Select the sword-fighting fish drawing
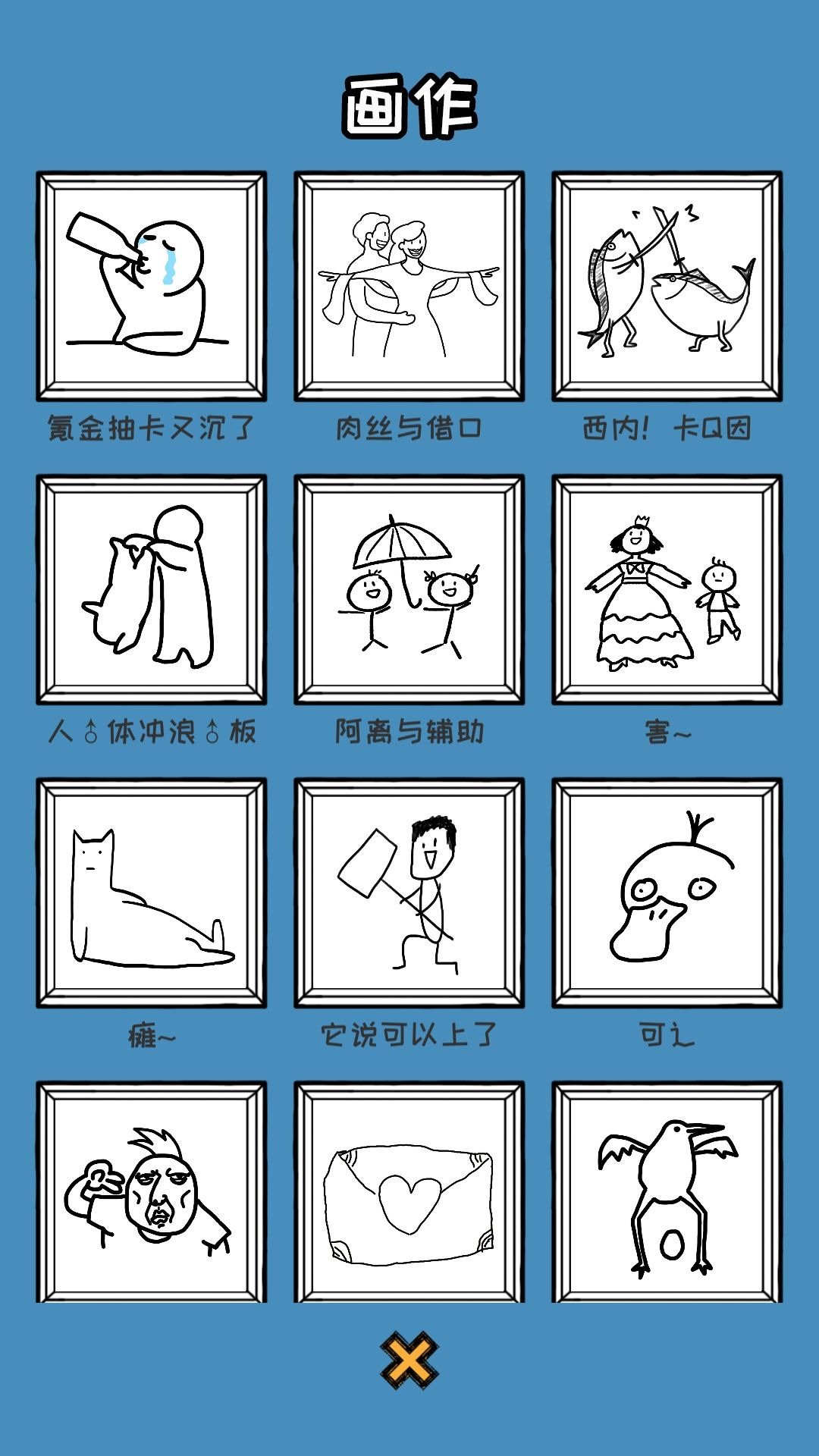 [x=667, y=284]
